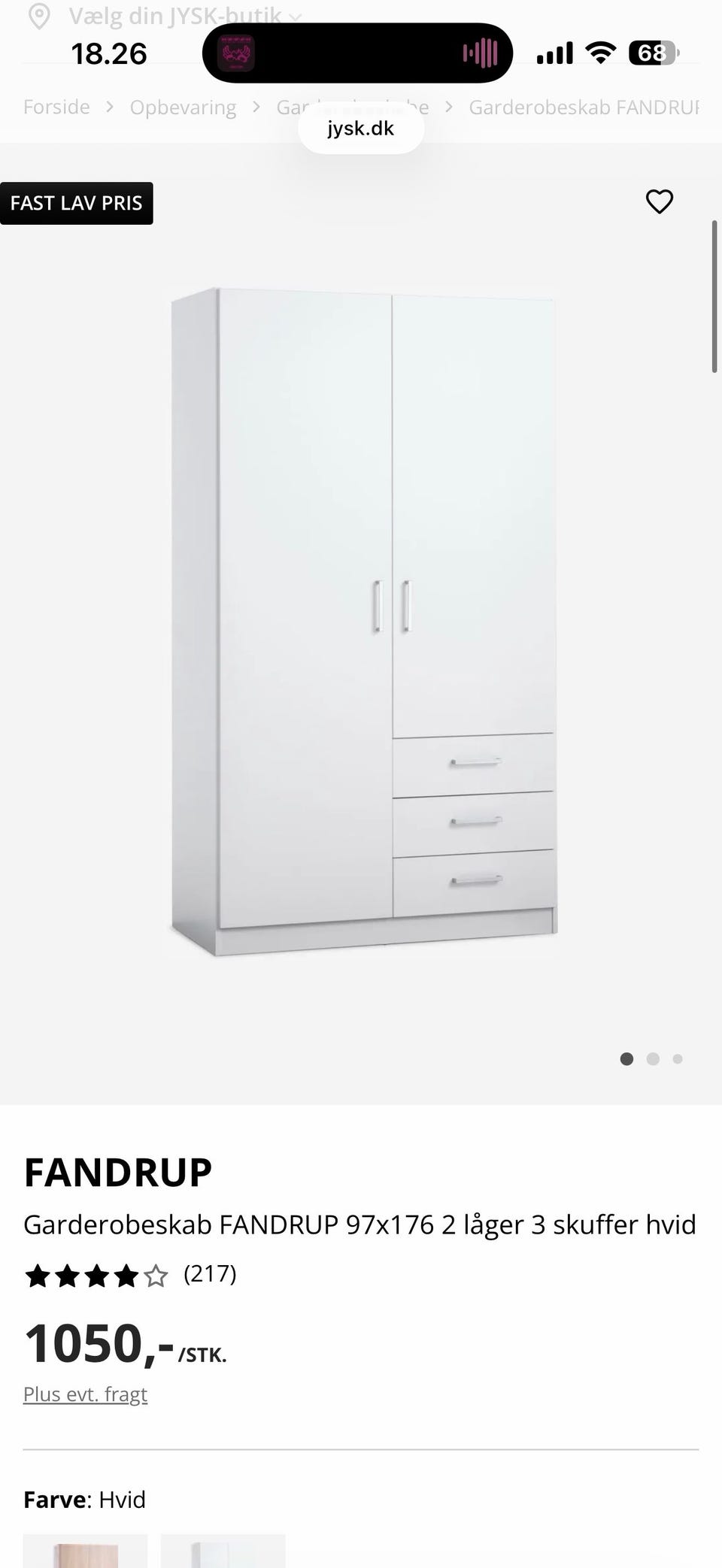This screenshot has width=722, height=1568.
Task: Open the Plus evt. fragt link
Action: click(85, 1394)
